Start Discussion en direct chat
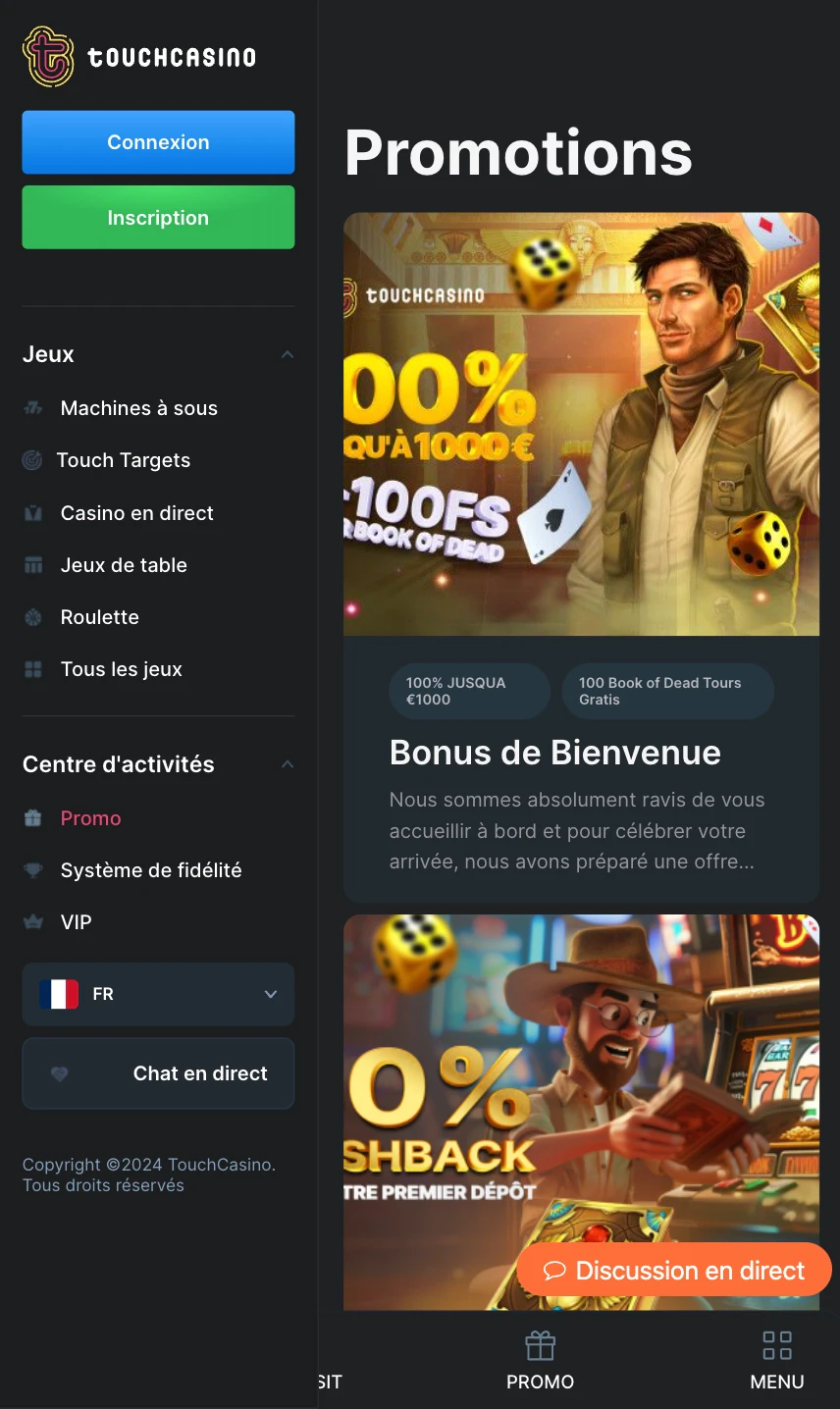This screenshot has height=1409, width=840. coord(674,1271)
